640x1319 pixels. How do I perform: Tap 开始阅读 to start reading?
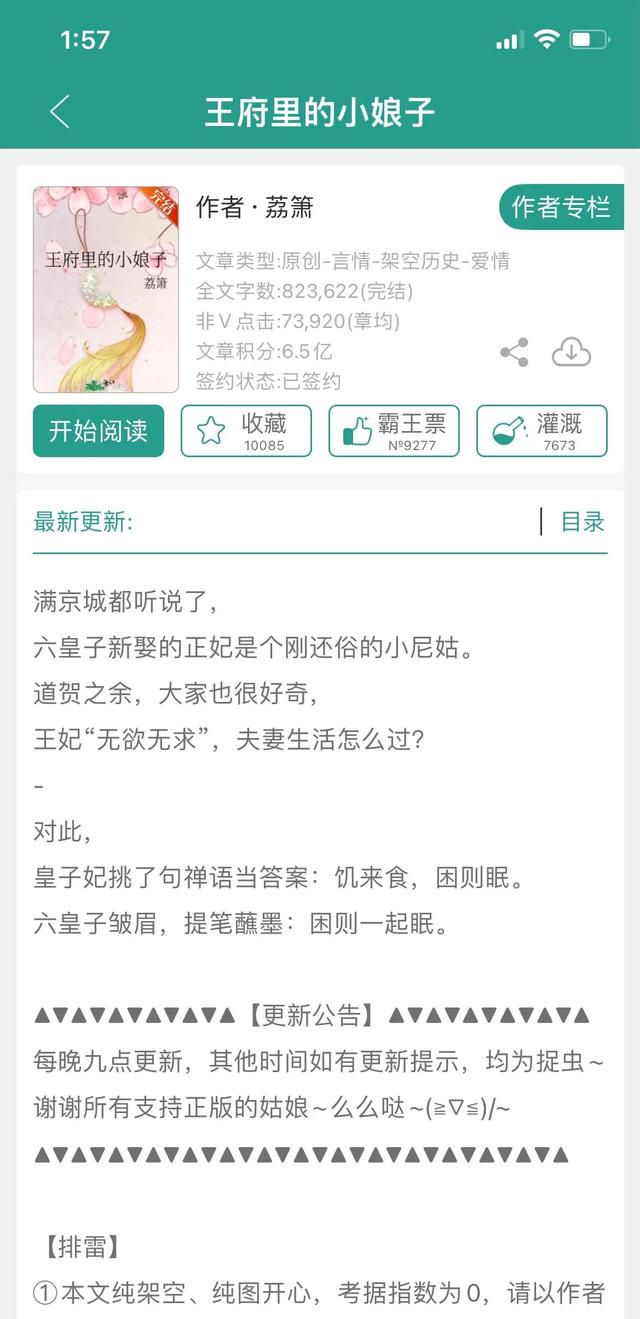pyautogui.click(x=98, y=431)
